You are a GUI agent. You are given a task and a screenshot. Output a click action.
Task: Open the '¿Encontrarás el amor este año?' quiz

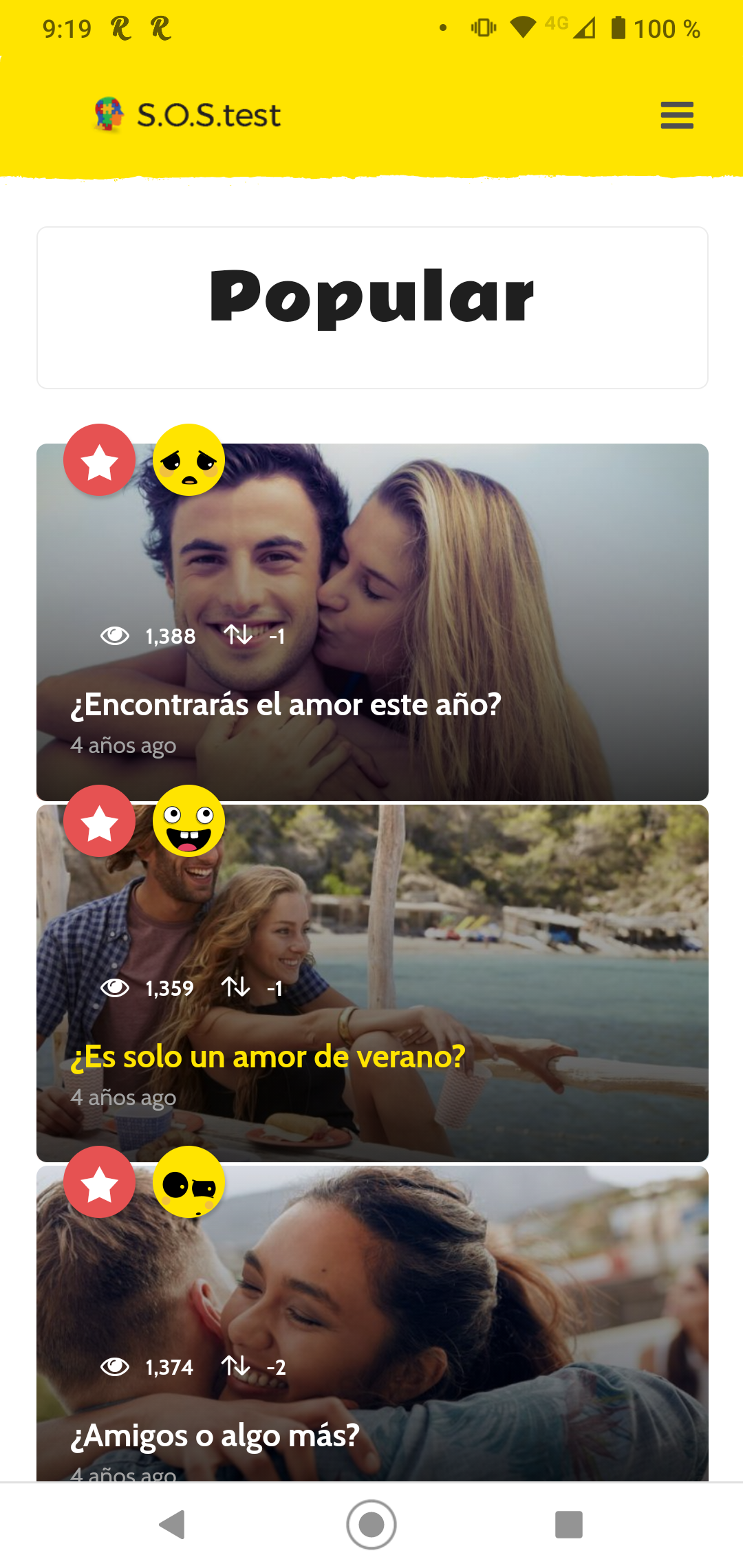[x=286, y=705]
